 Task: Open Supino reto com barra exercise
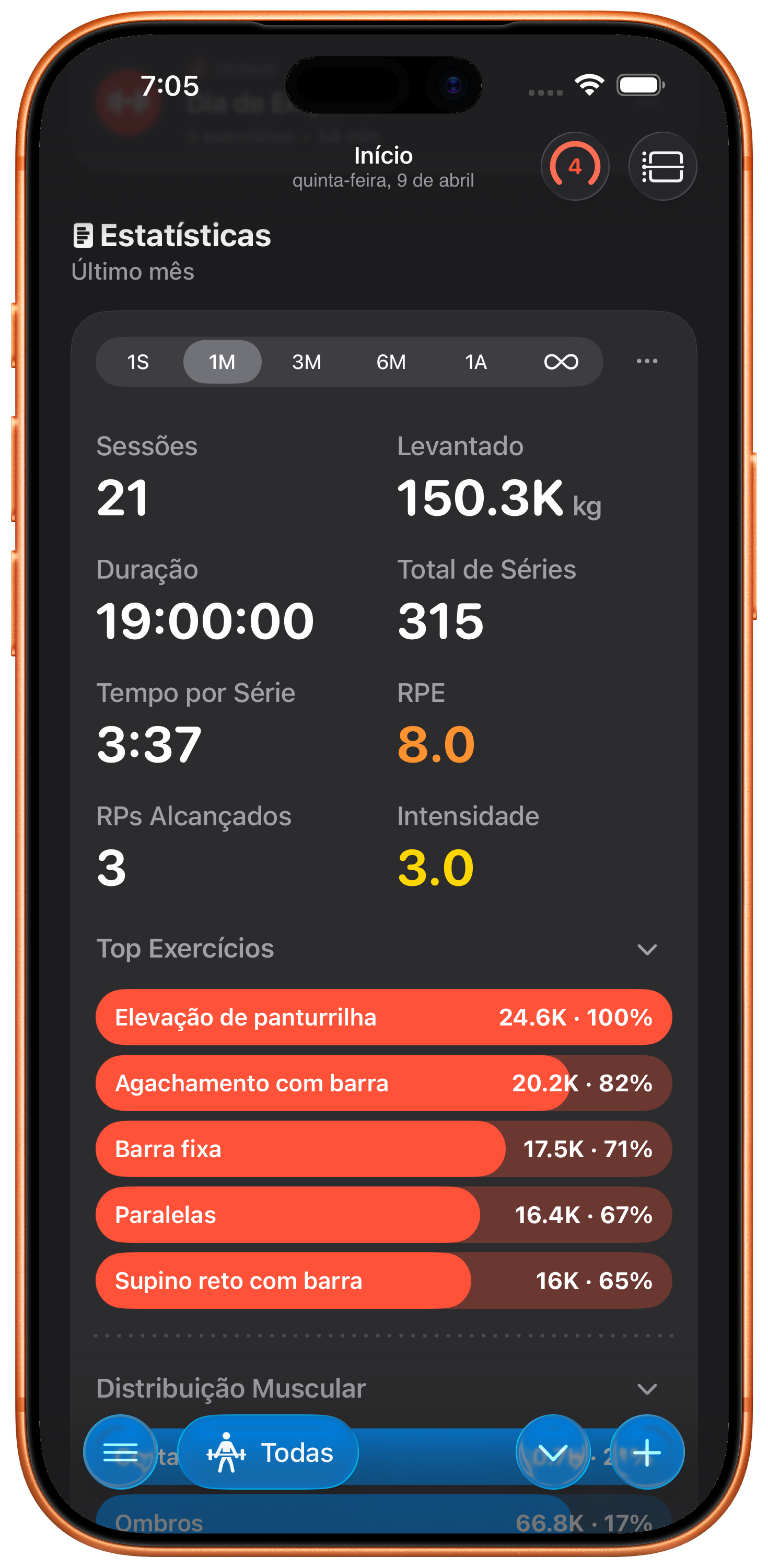(383, 1280)
